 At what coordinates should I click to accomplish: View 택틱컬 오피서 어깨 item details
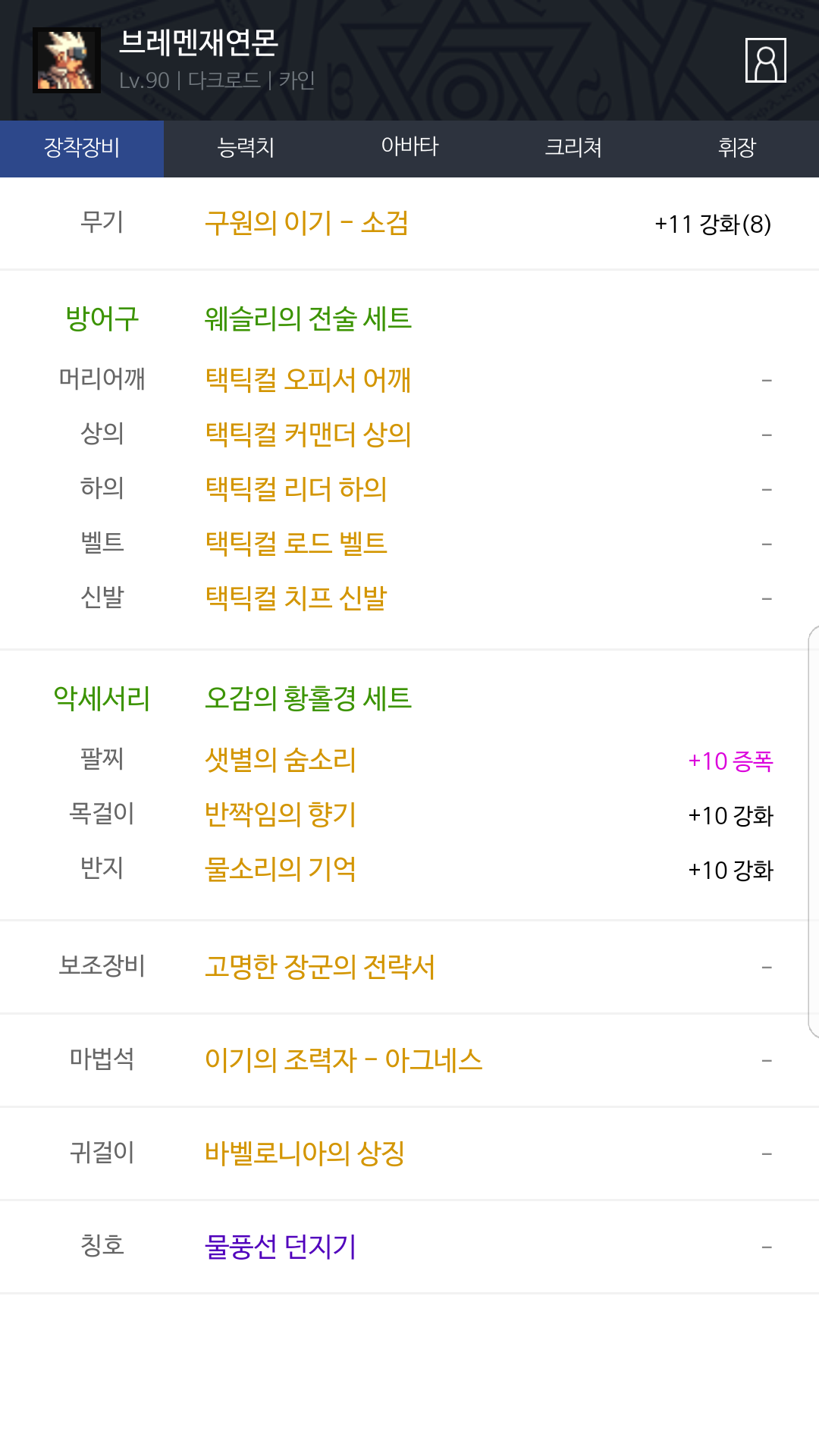tap(308, 379)
